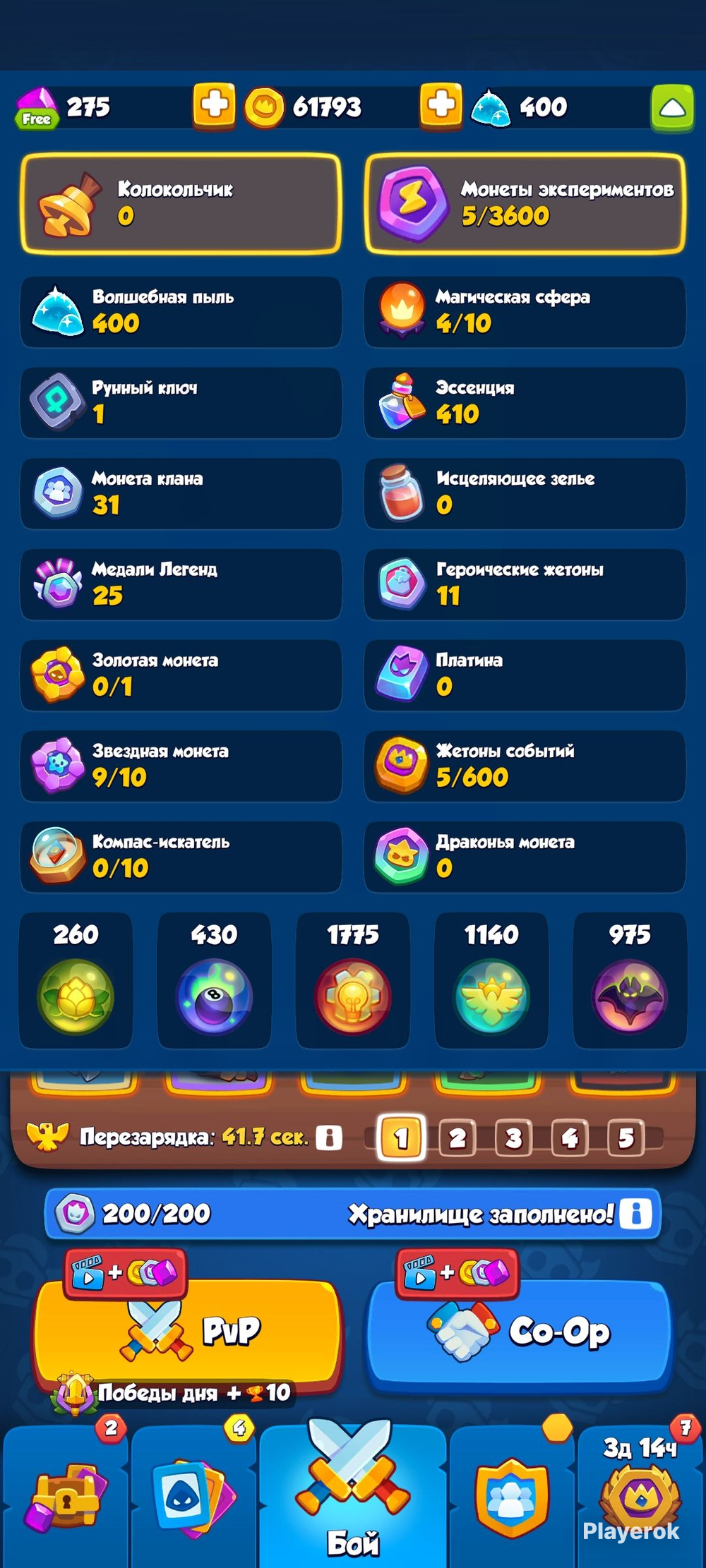Tap the free gems icon
The image size is (706, 1568).
coord(37,107)
